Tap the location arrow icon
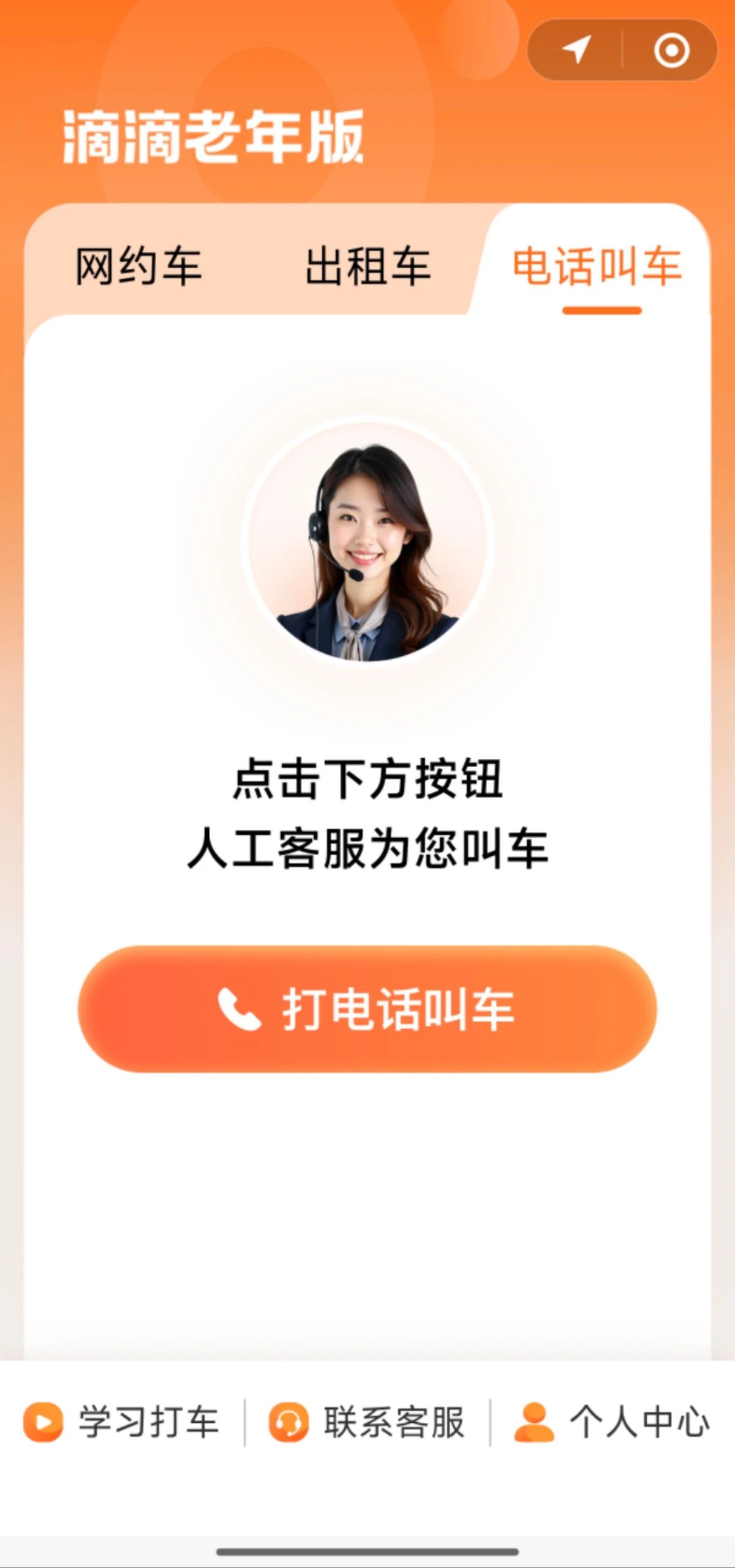 tap(576, 50)
